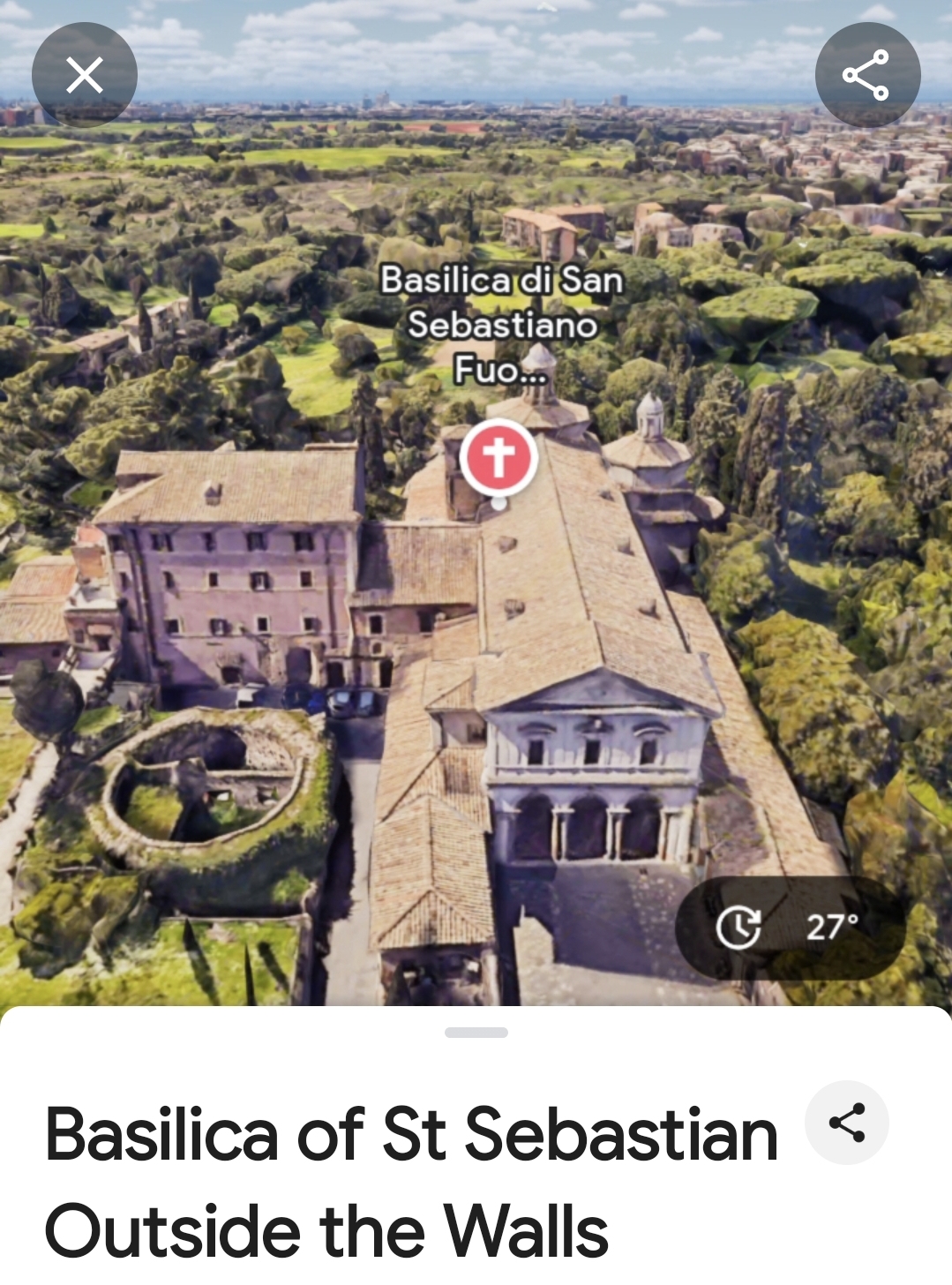This screenshot has height=1285, width=952.
Task: Tap the red church pin for the basilica
Action: 498,459
